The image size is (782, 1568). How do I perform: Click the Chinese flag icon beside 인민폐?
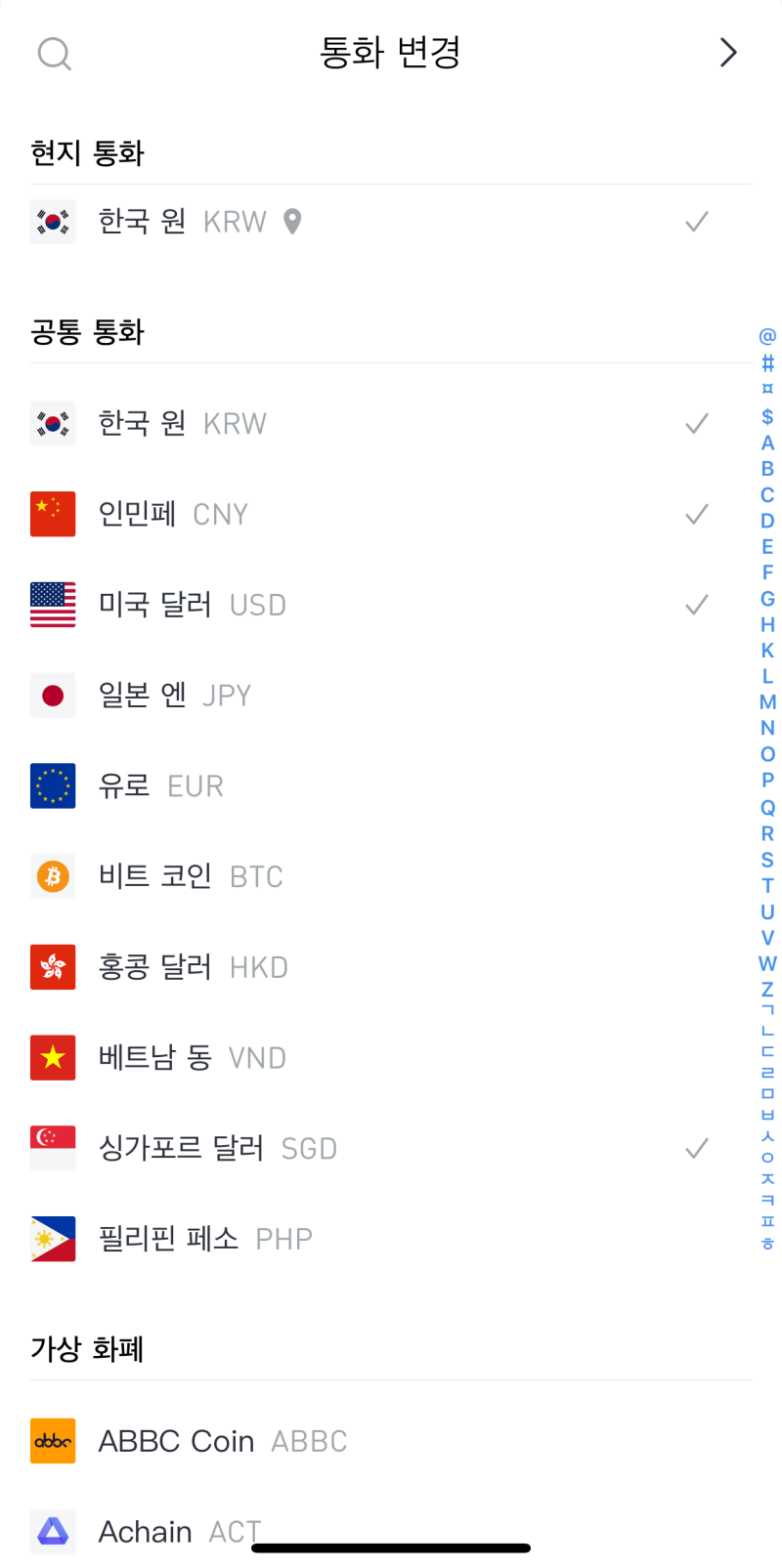pyautogui.click(x=53, y=513)
